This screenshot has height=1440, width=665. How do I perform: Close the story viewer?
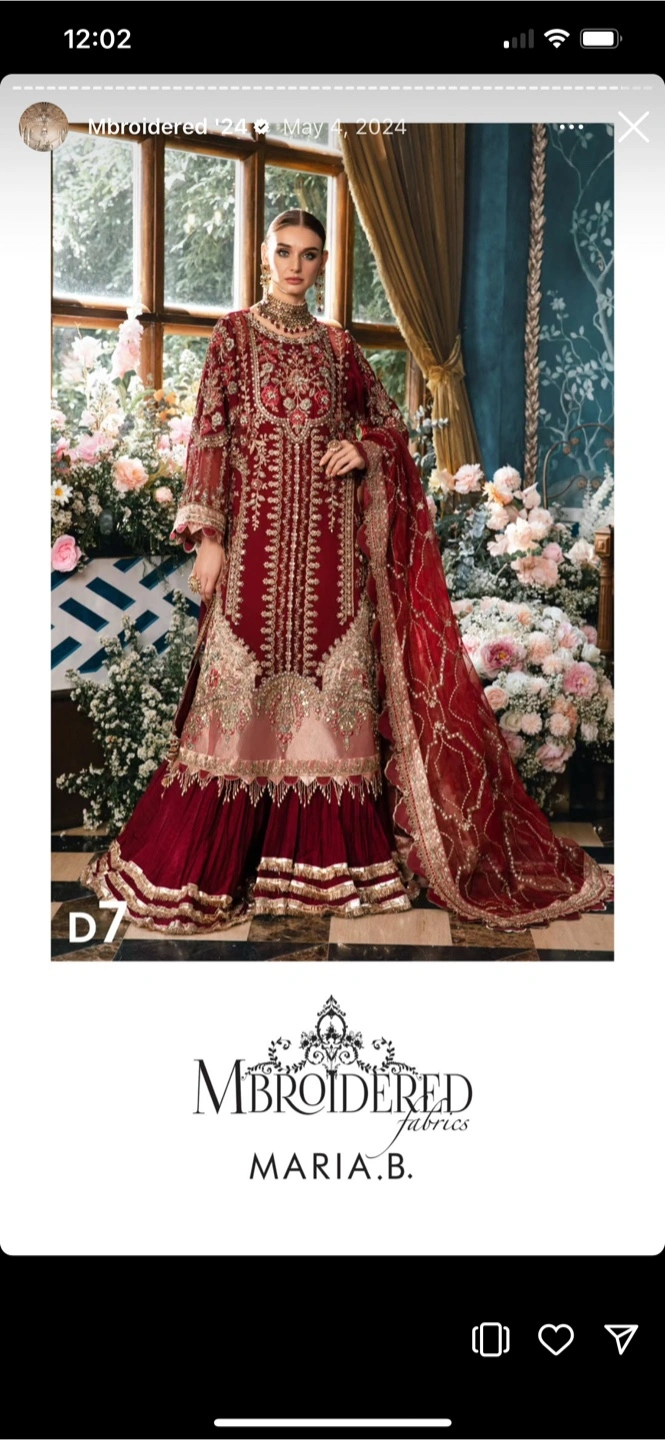[633, 127]
